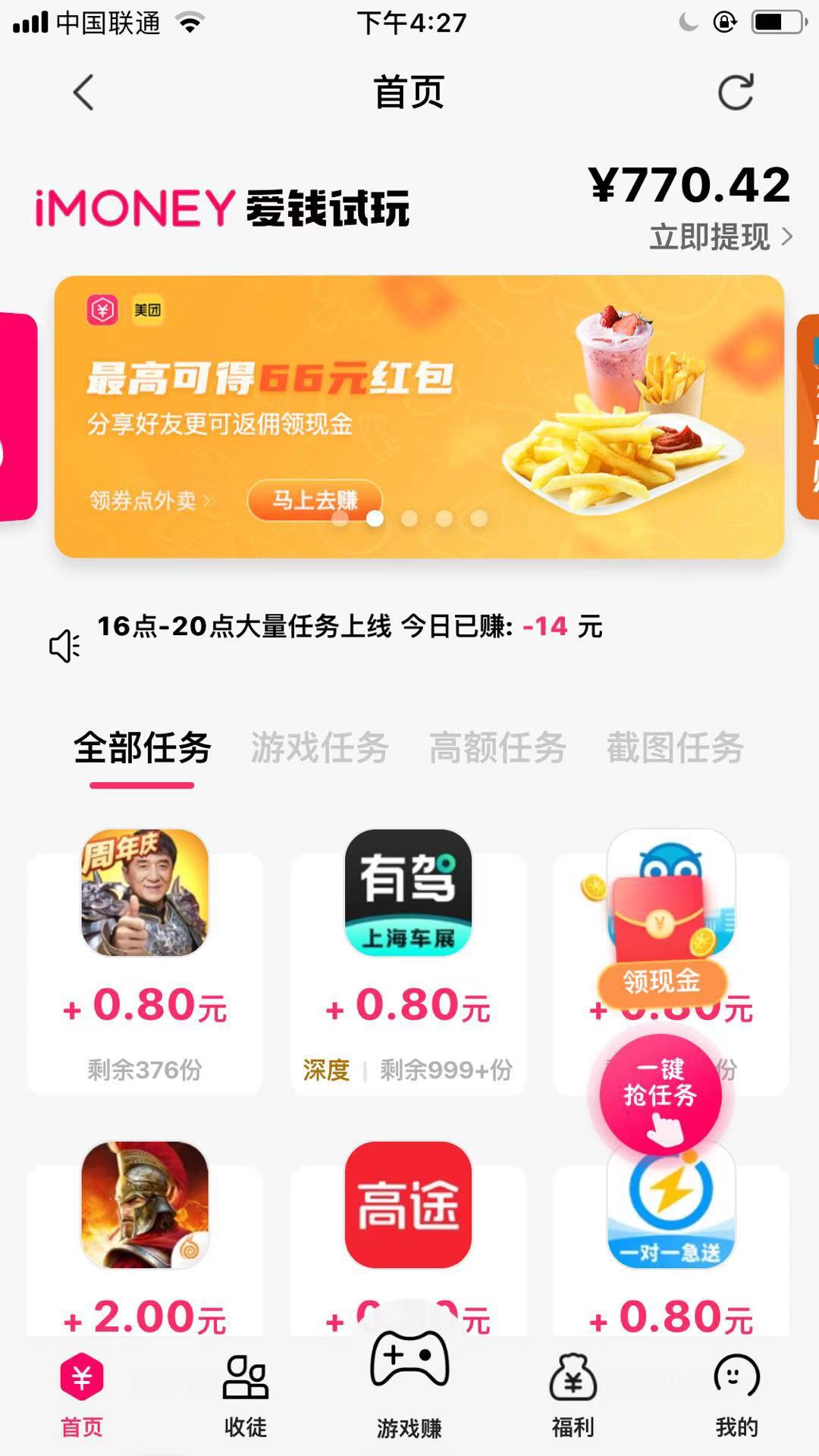
Task: Open the 我的 profile tab
Action: [736, 1396]
